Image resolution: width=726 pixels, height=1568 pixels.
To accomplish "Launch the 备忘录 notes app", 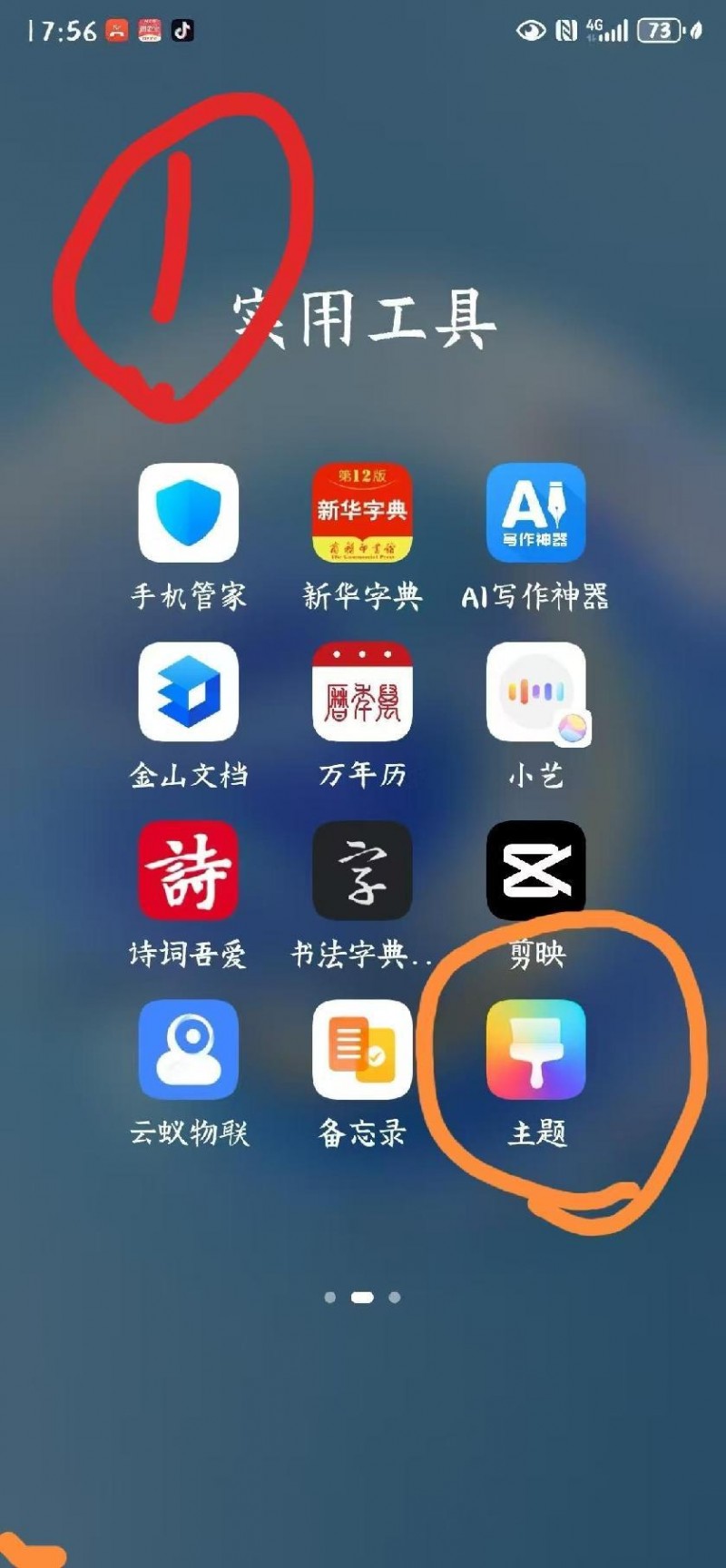I will (x=362, y=1049).
